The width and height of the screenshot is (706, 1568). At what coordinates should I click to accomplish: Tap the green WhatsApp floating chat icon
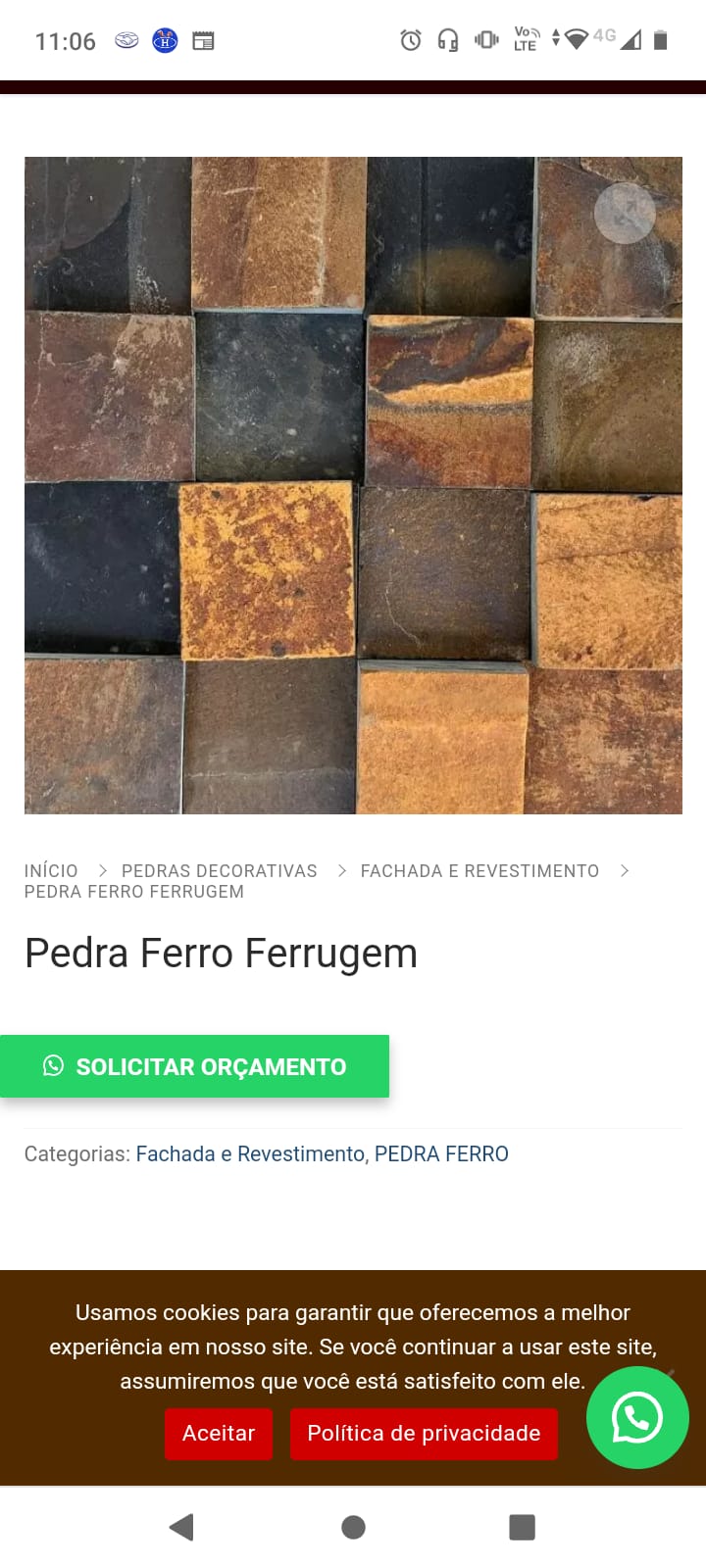click(x=636, y=1418)
